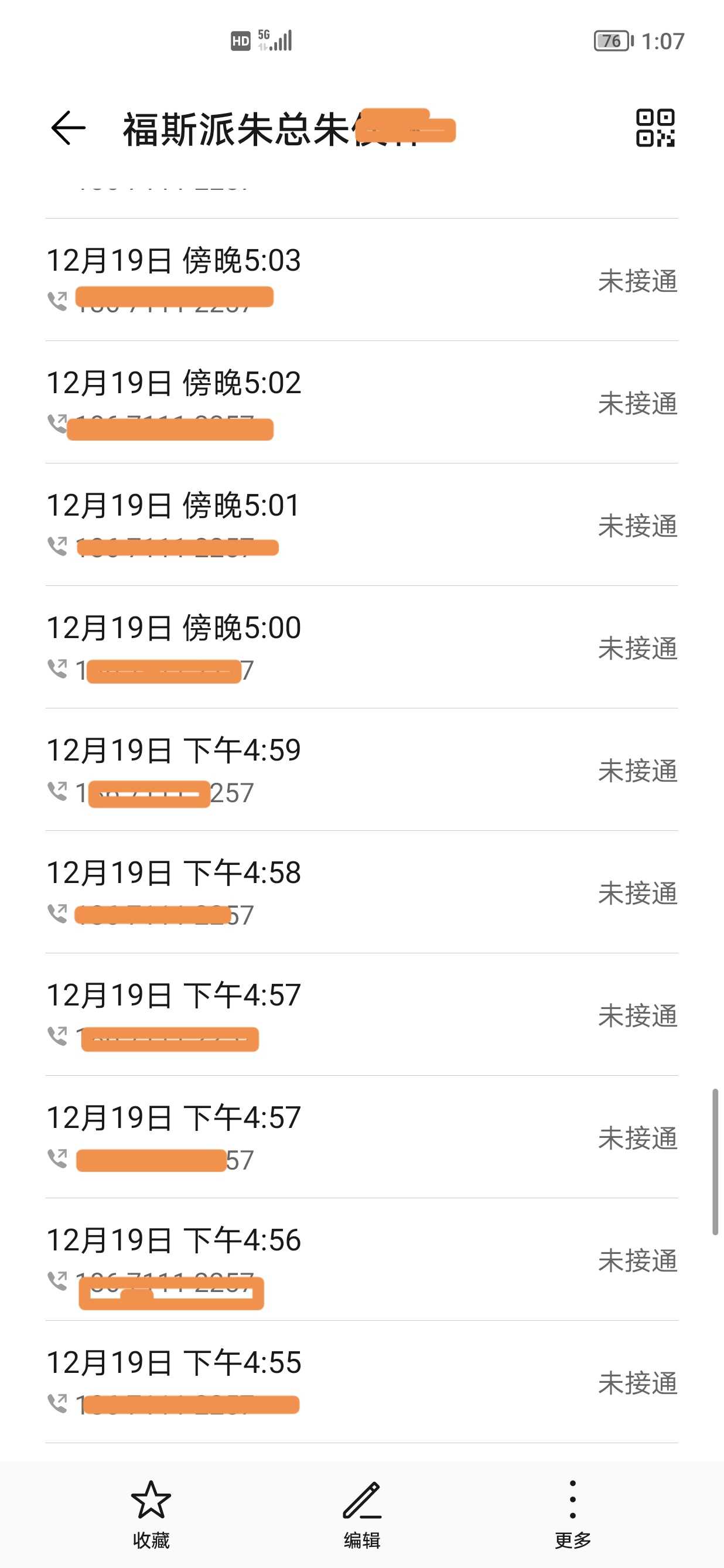
Task: Open the 下午4:58 call record
Action: pyautogui.click(x=362, y=892)
